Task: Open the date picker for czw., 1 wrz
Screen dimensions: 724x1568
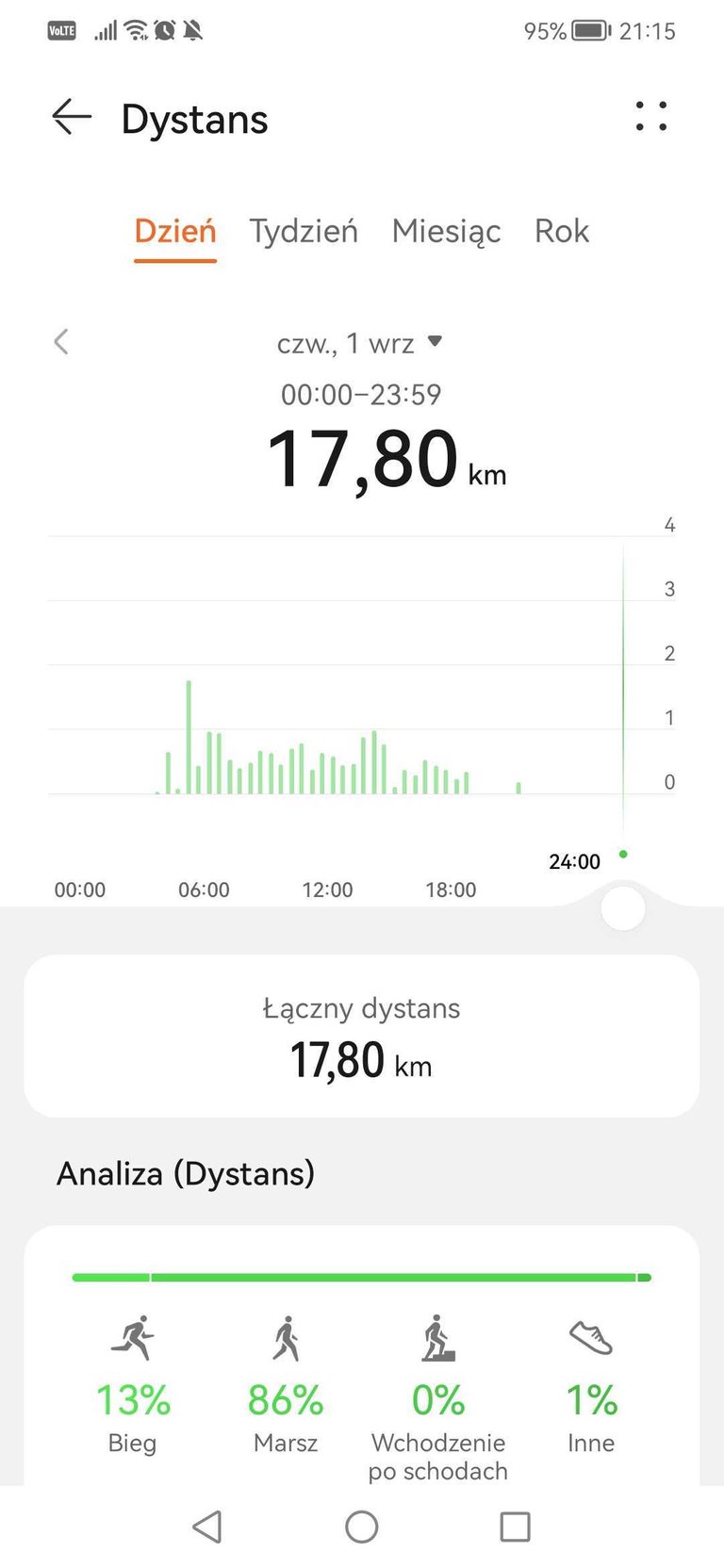Action: point(360,343)
